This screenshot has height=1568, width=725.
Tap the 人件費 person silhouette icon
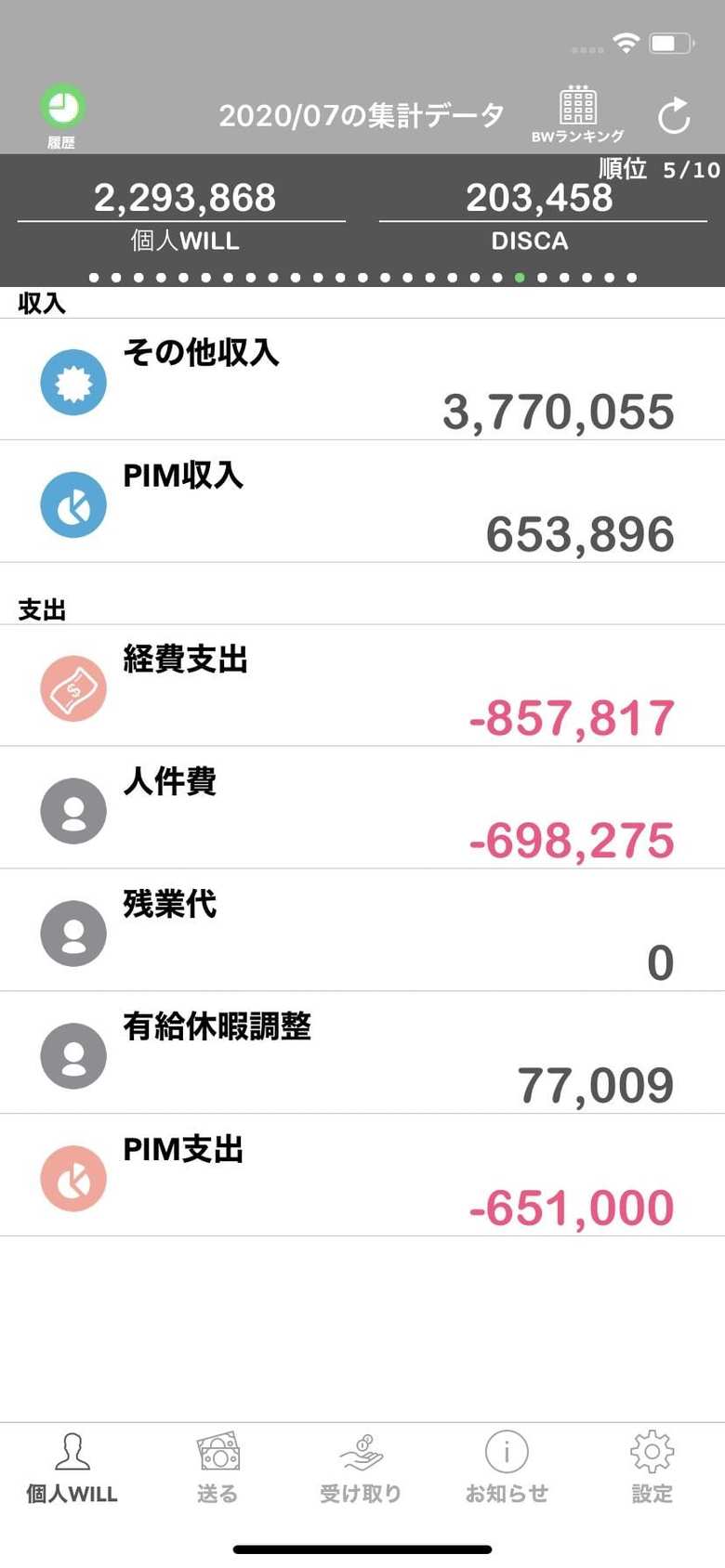[72, 809]
